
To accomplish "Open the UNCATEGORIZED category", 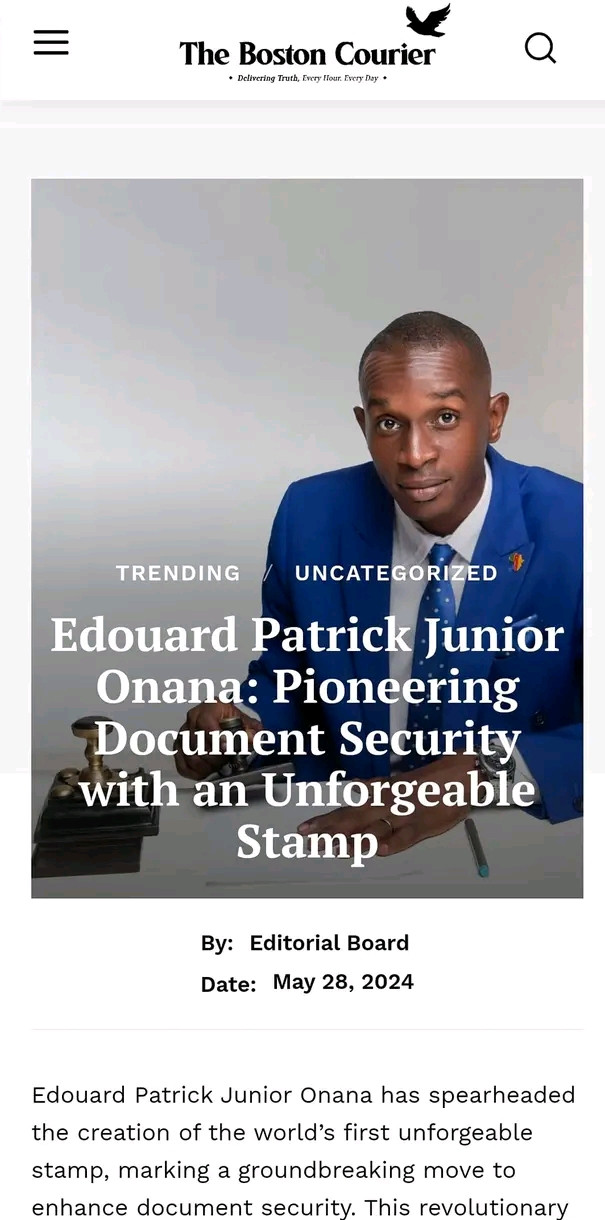I will (396, 573).
